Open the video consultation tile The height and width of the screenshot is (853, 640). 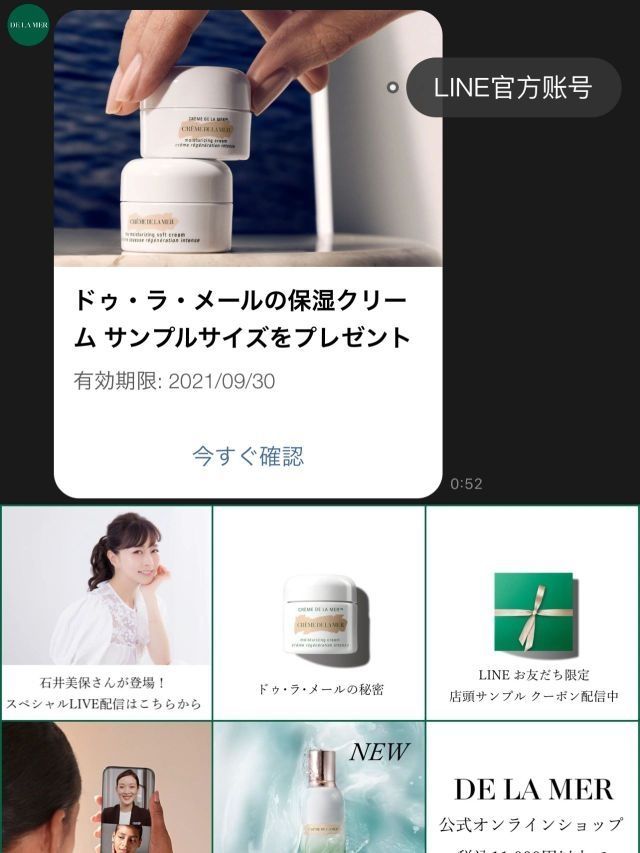click(107, 788)
